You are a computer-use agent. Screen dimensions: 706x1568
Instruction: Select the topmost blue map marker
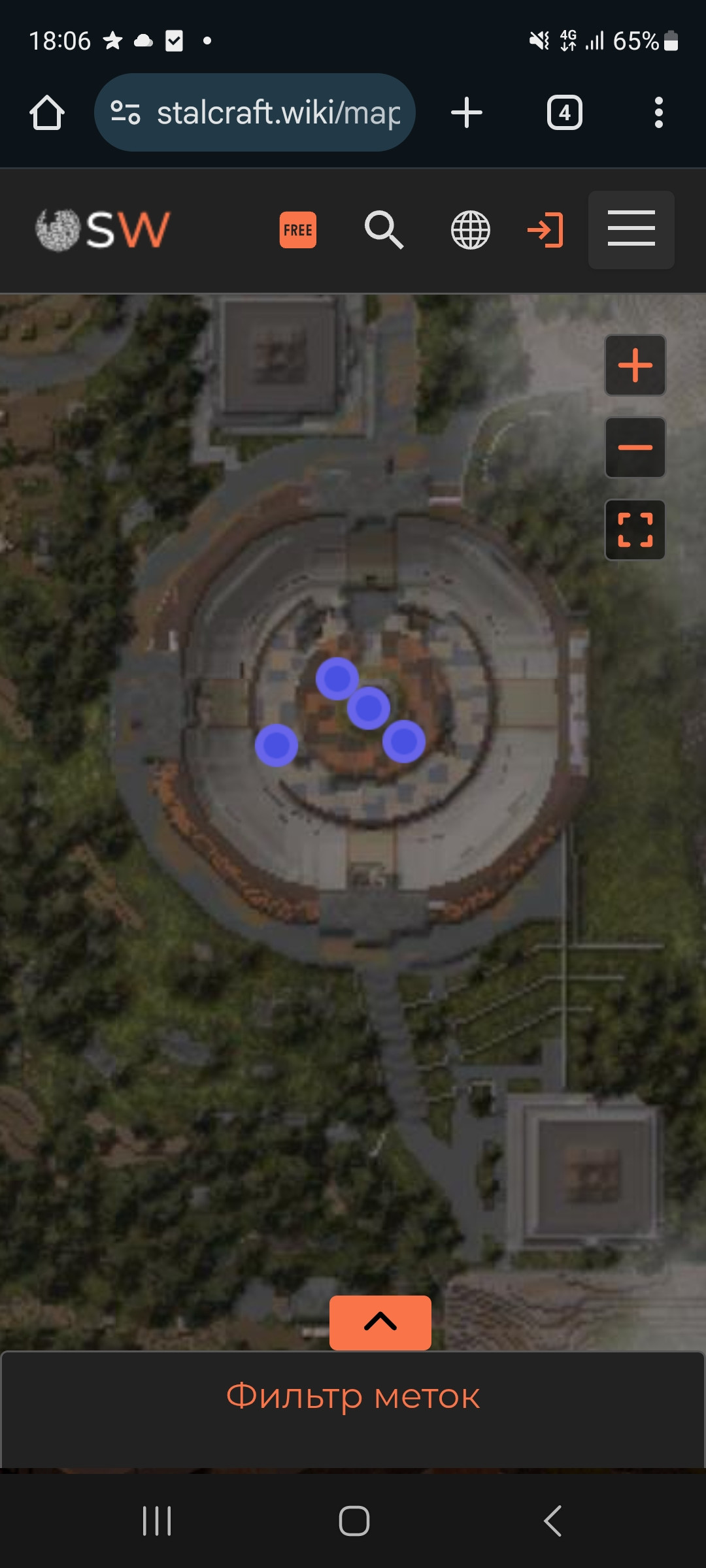pos(337,679)
